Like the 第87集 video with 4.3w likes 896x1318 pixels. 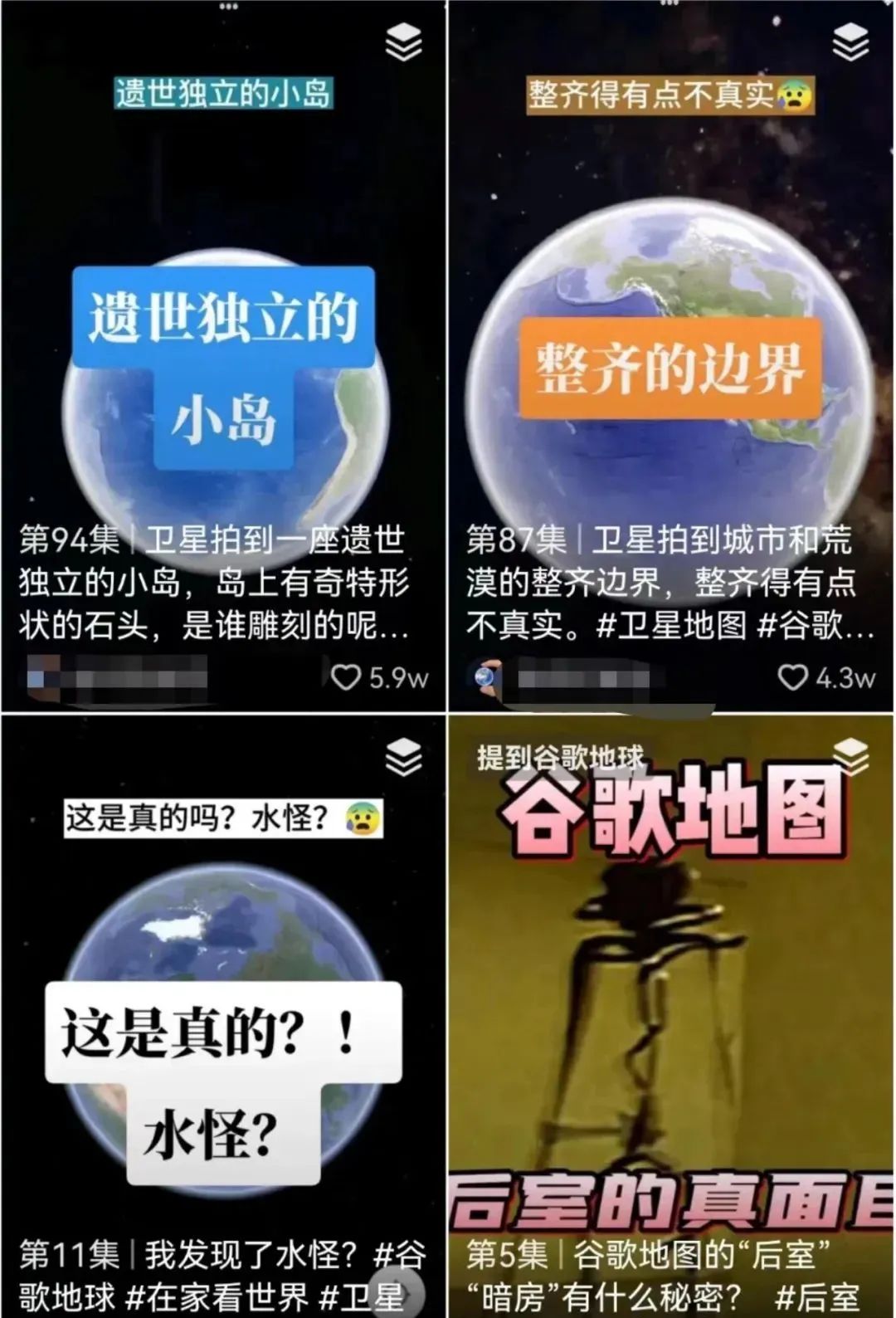point(792,678)
